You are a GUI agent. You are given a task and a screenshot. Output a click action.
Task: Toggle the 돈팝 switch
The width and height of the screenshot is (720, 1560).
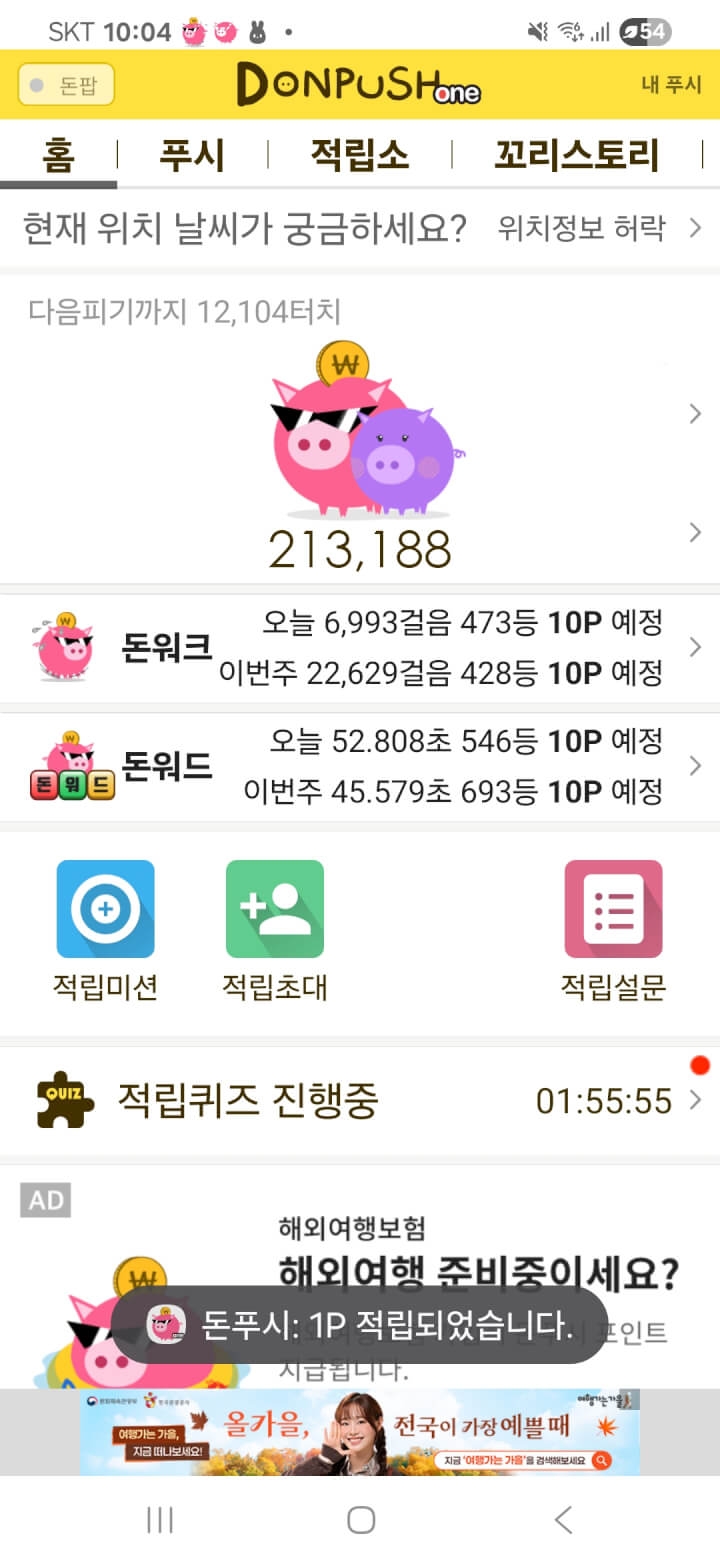click(x=66, y=85)
